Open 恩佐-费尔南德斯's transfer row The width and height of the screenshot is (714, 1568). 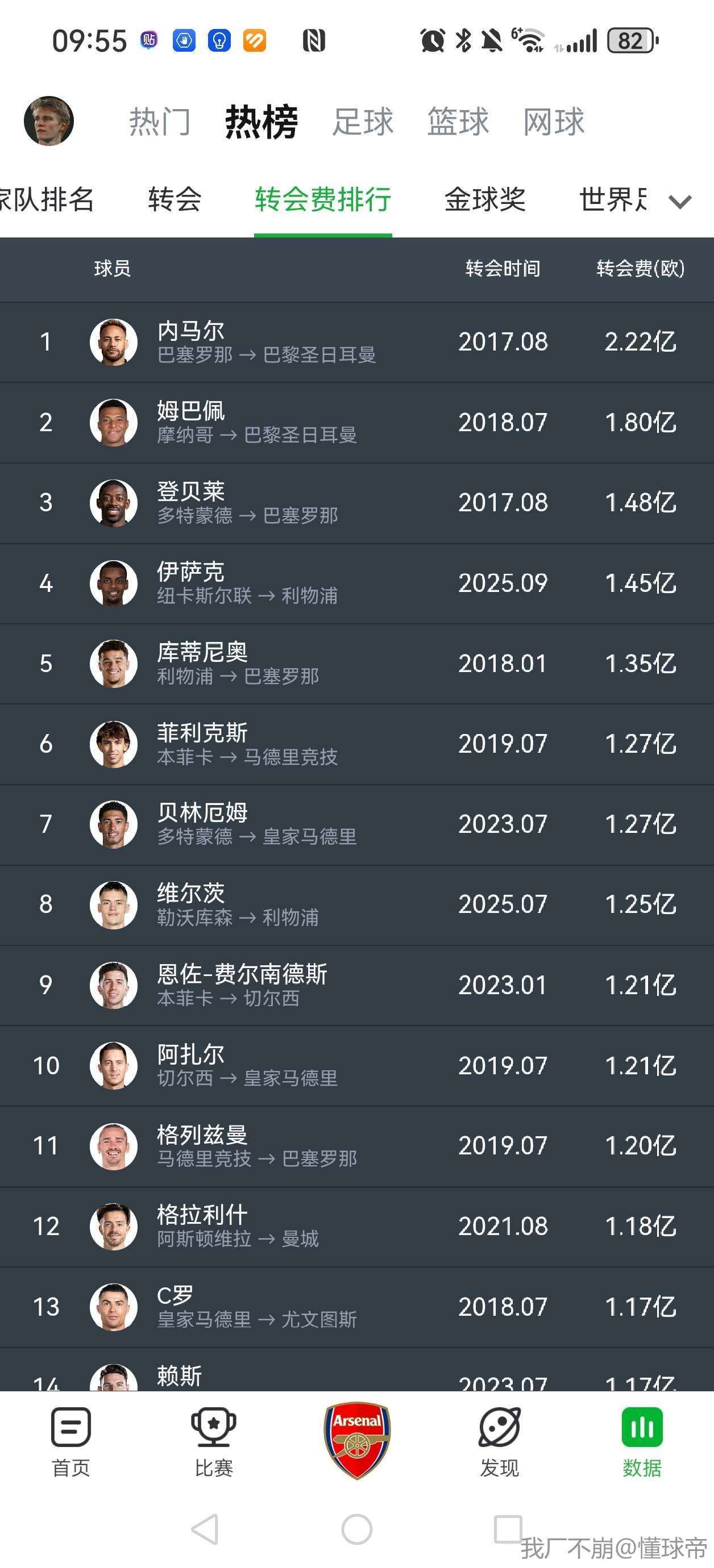pyautogui.click(x=357, y=985)
